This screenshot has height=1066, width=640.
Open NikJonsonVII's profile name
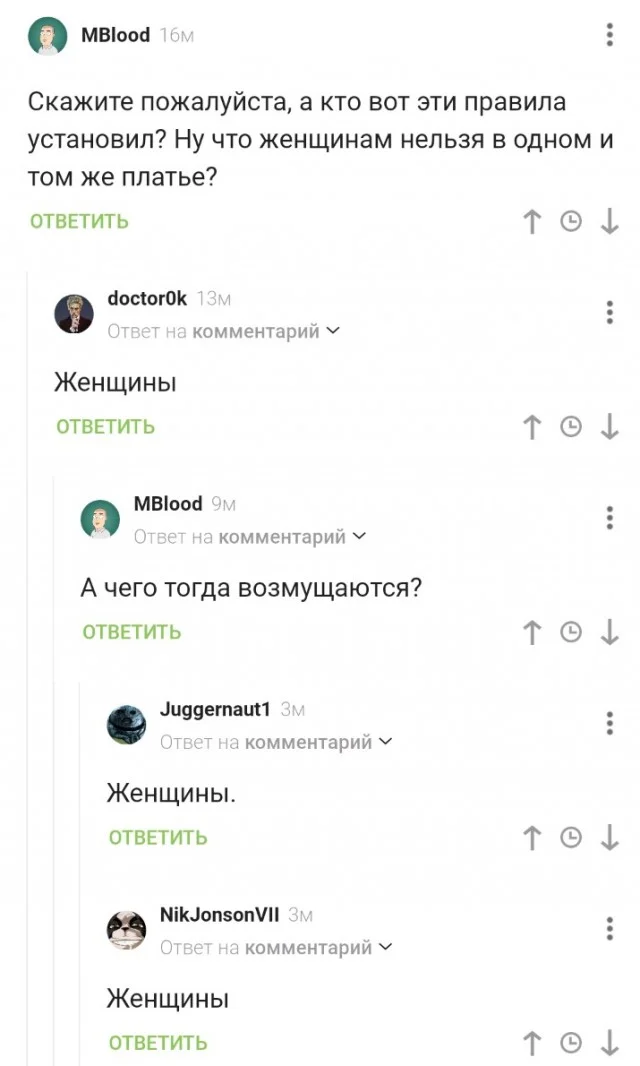pos(219,914)
